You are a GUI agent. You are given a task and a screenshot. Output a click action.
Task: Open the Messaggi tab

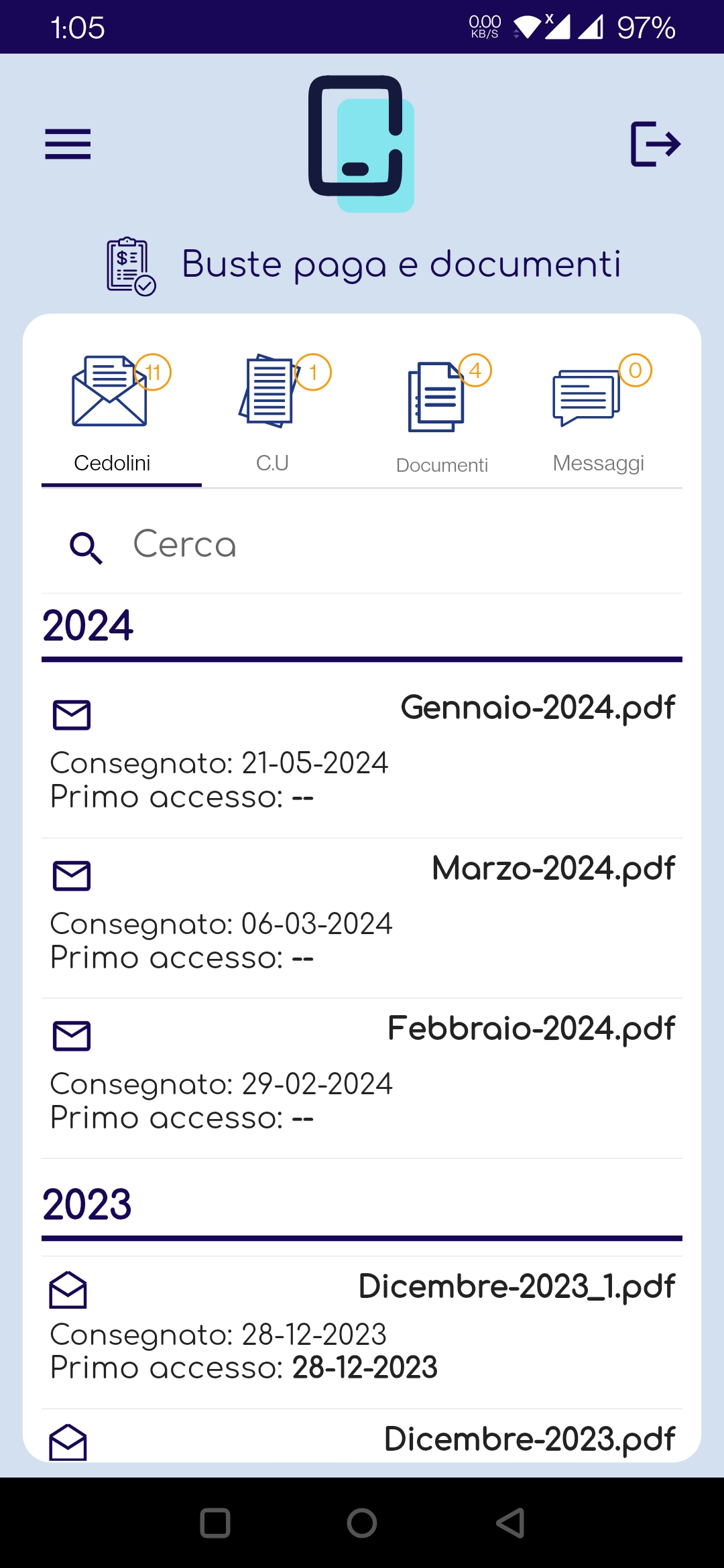click(x=598, y=415)
